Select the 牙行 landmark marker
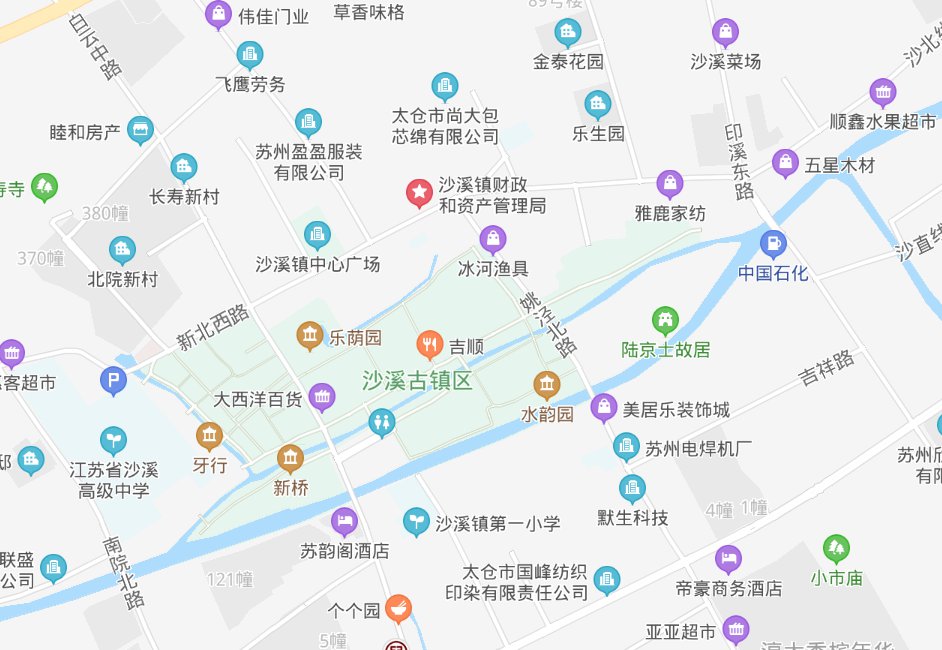The height and width of the screenshot is (650, 942). pyautogui.click(x=209, y=435)
